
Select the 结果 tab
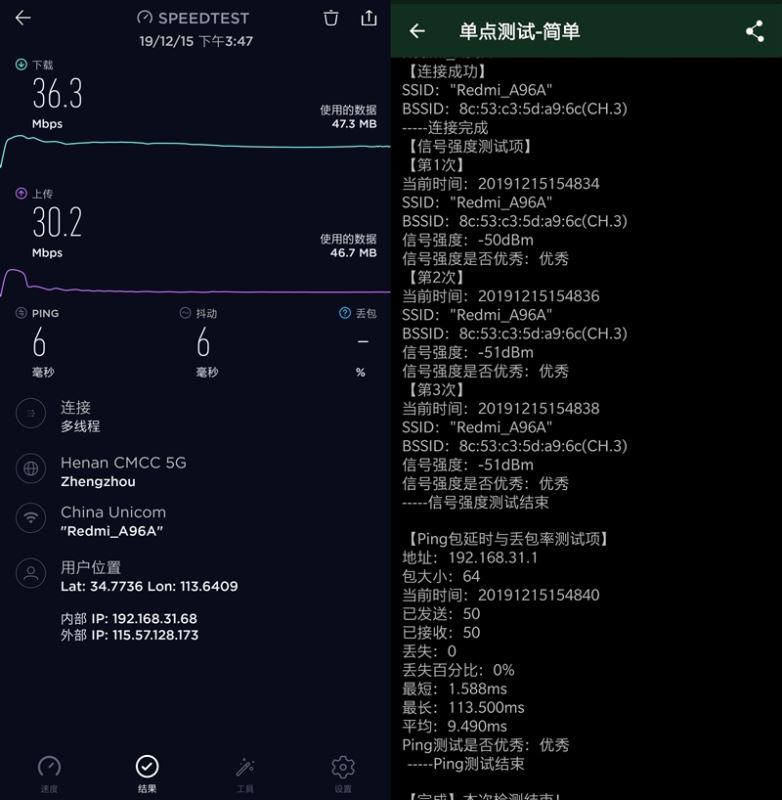tap(147, 772)
